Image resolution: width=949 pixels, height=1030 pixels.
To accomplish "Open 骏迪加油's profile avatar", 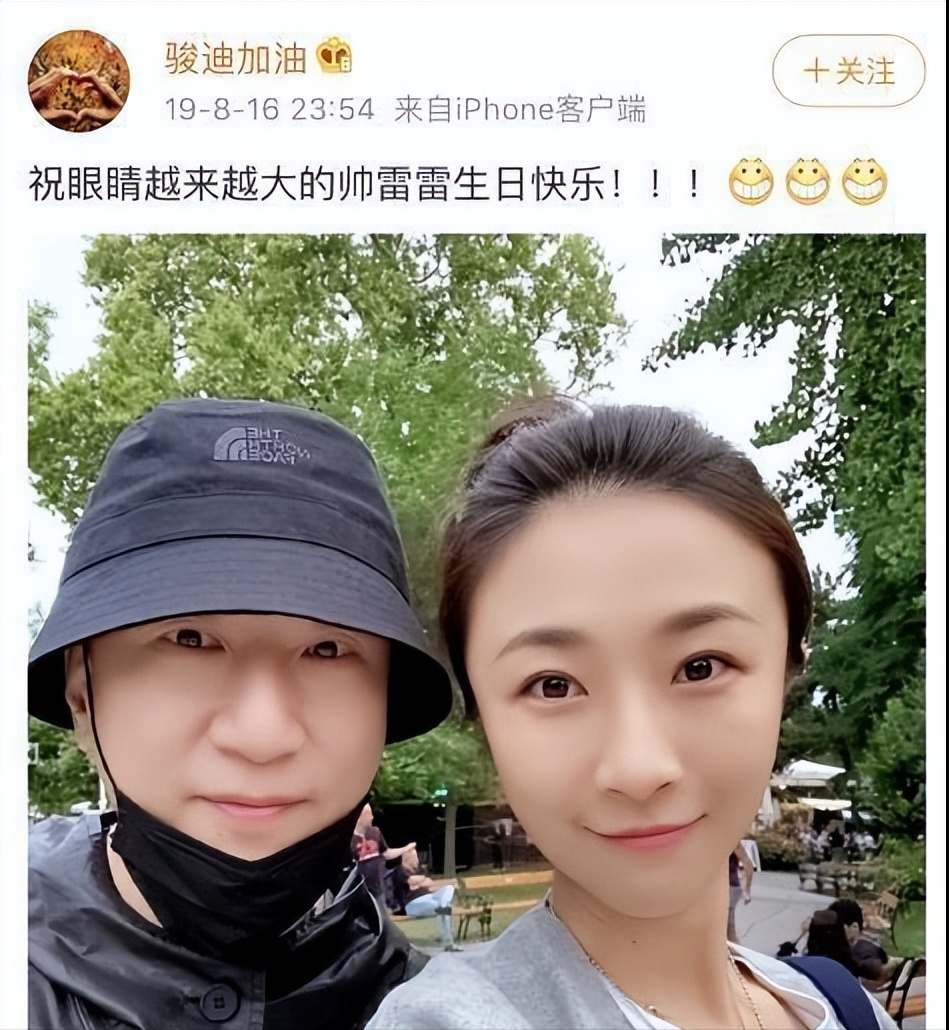I will [x=78, y=80].
